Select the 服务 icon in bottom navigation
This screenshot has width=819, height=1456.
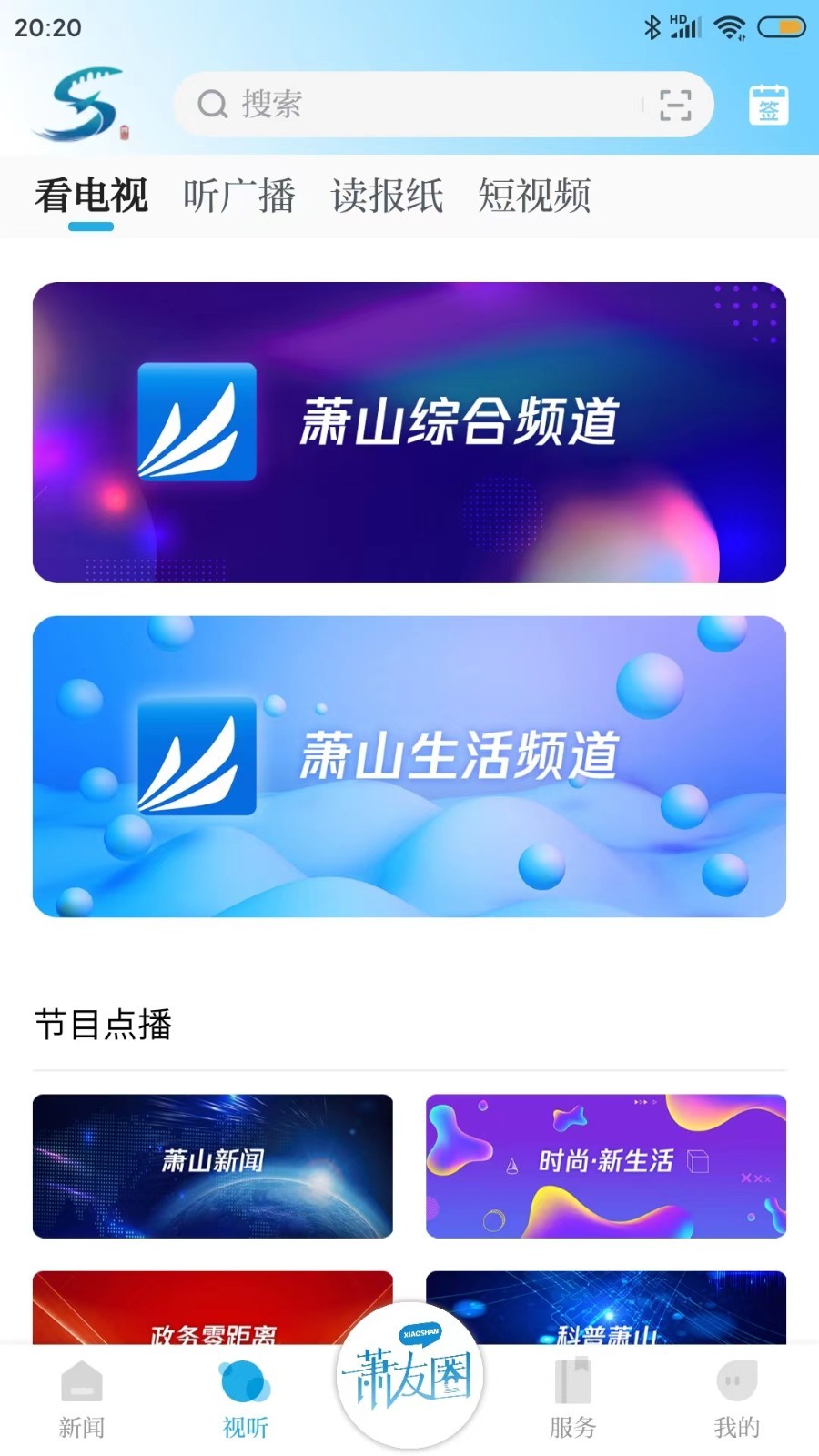click(571, 1397)
